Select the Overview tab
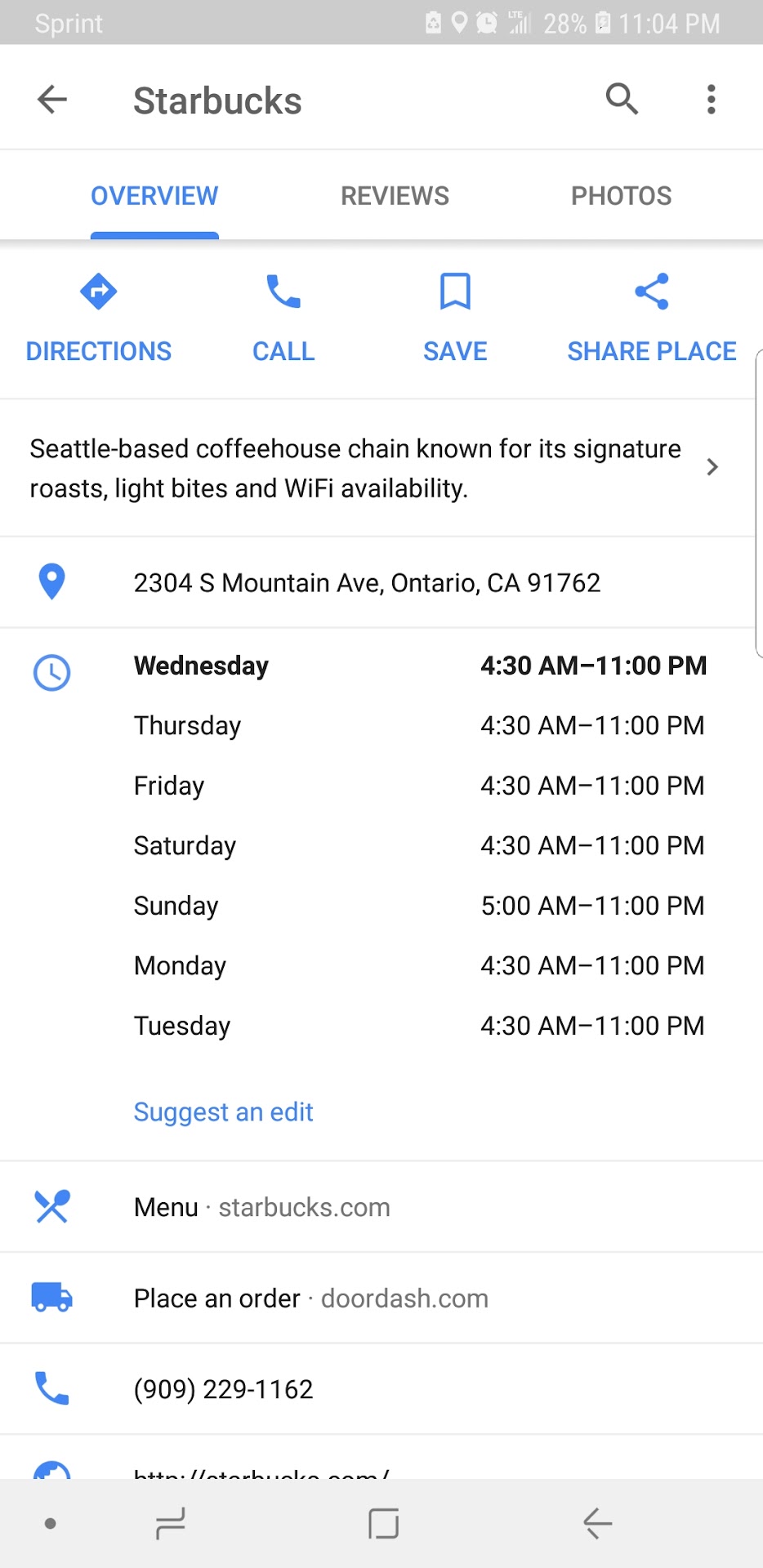763x1568 pixels. 154,196
